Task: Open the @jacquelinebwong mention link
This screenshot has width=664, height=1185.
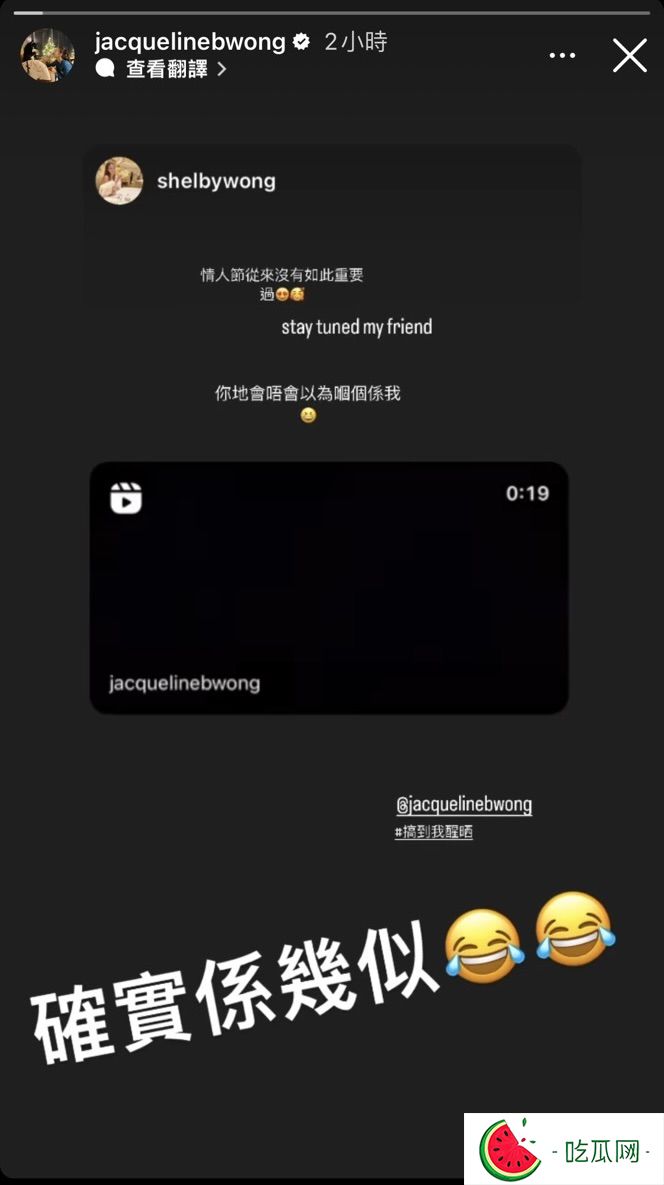Action: click(464, 804)
